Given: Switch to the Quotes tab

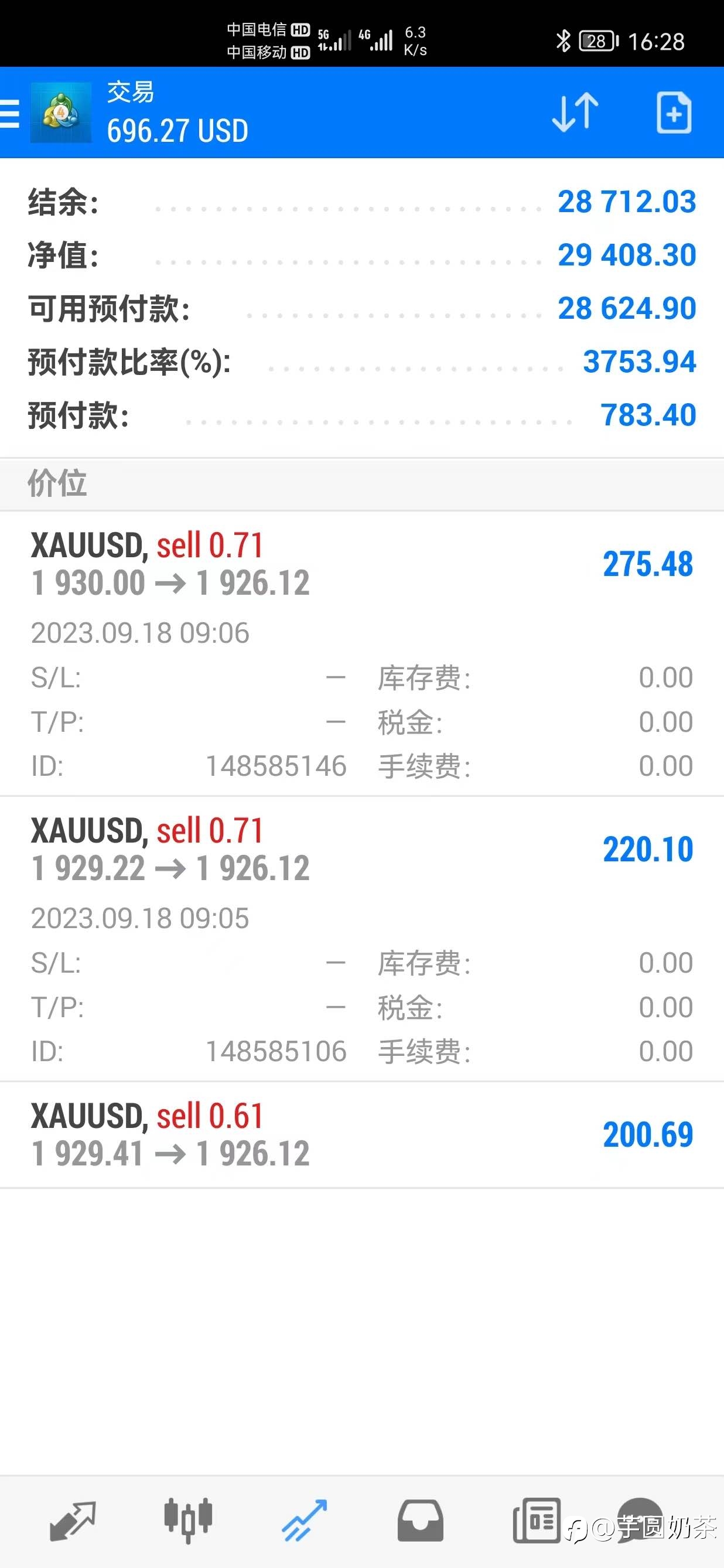Looking at the screenshot, I should click(x=73, y=1521).
